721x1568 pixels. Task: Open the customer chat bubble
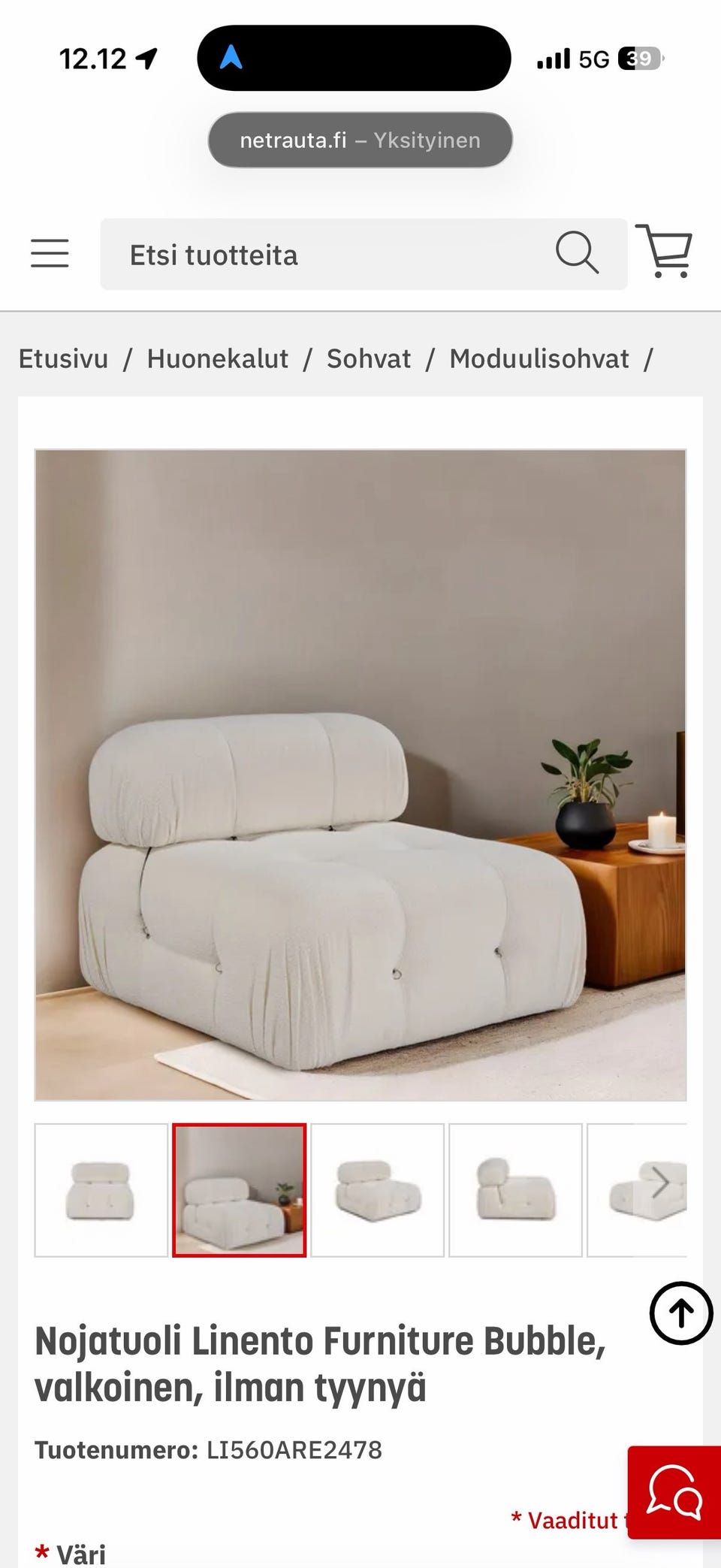point(674,1493)
